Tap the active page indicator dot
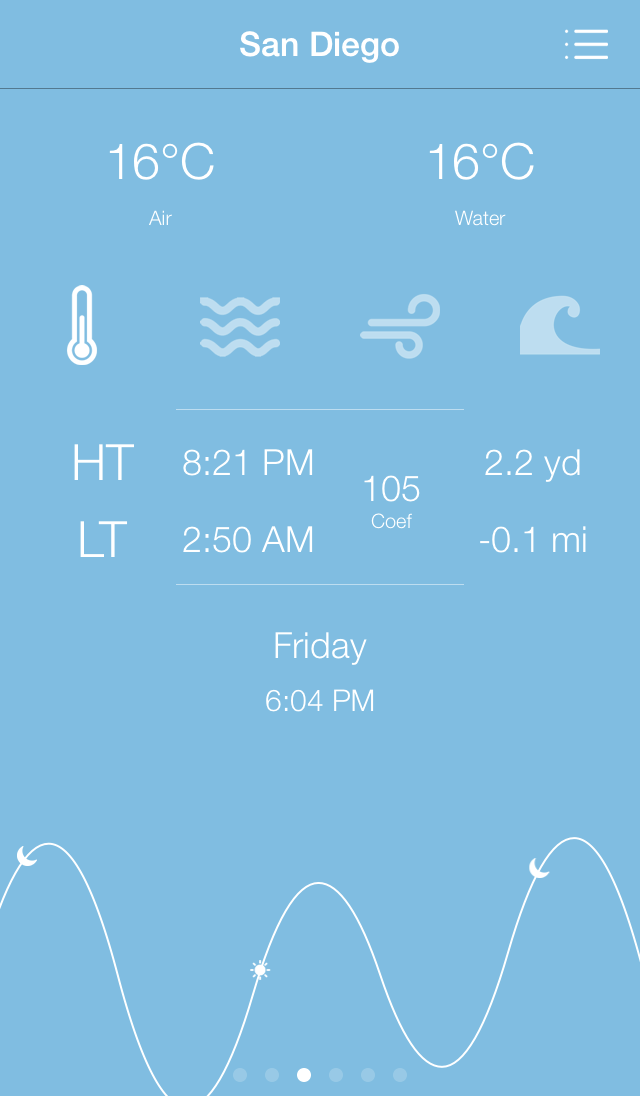Image resolution: width=640 pixels, height=1096 pixels. 304,1075
